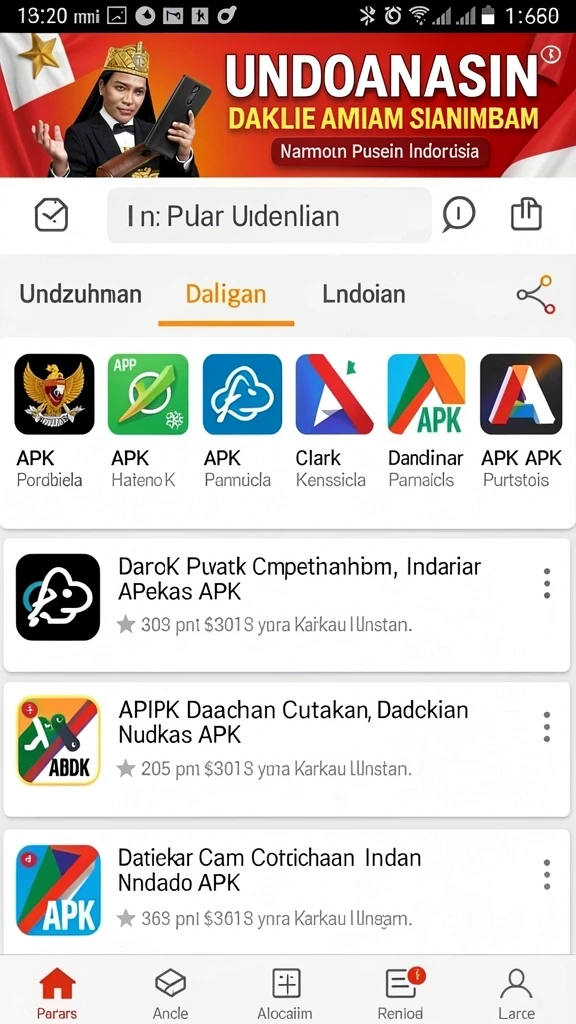Open the Dandinar Pamaicls app
The height and width of the screenshot is (1024, 576).
pos(426,421)
